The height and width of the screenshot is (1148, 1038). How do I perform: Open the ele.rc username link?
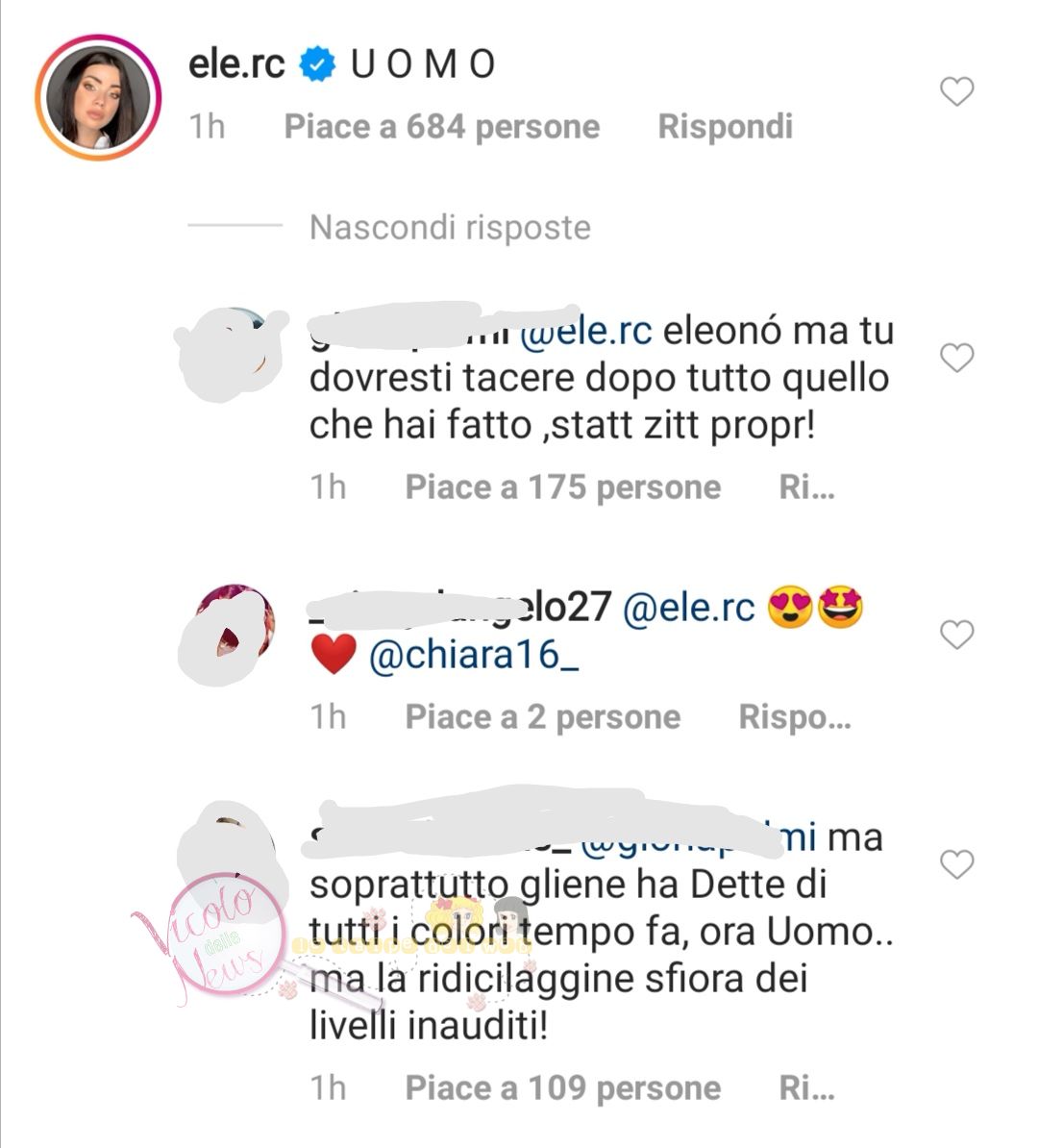coord(236,64)
